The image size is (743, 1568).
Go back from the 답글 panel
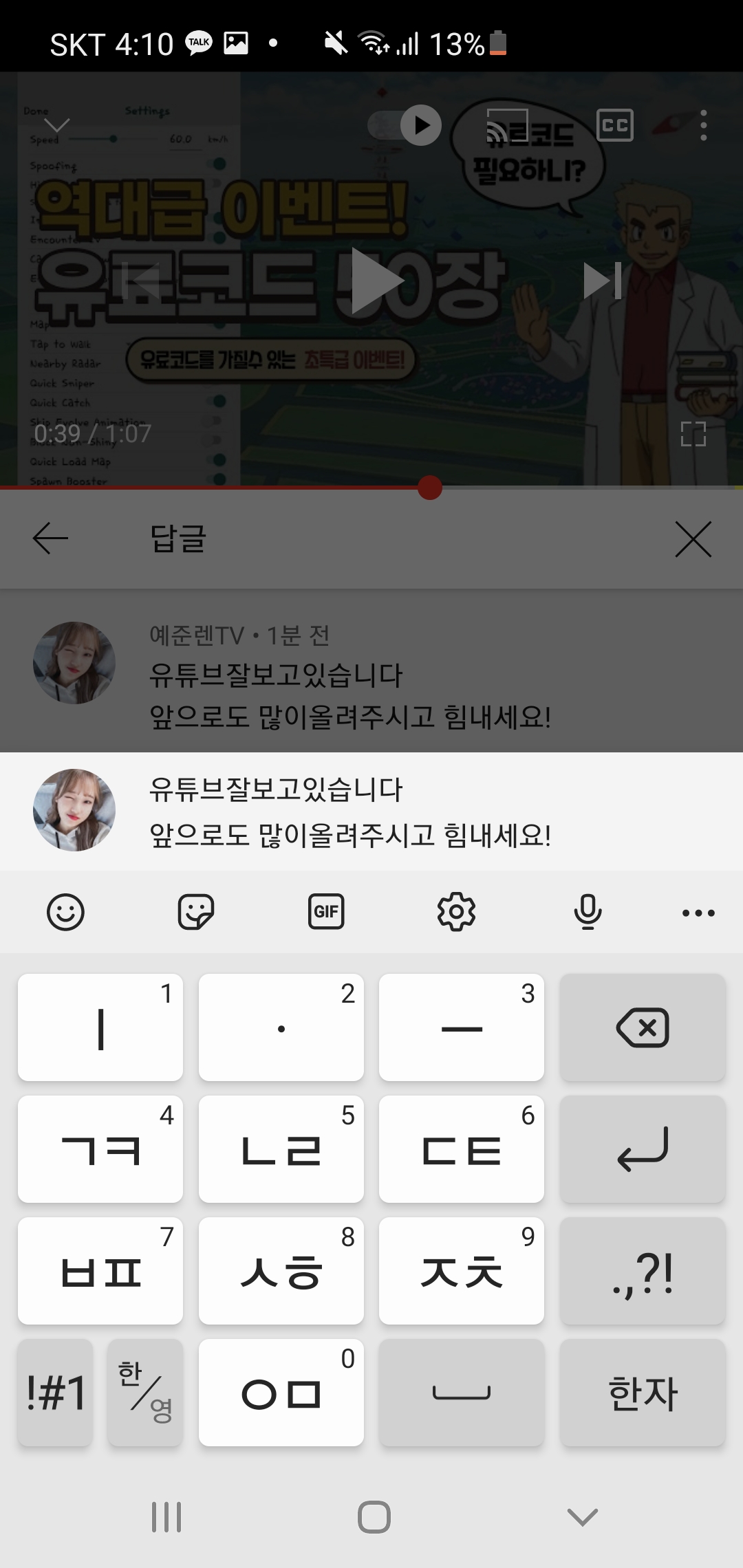(50, 538)
